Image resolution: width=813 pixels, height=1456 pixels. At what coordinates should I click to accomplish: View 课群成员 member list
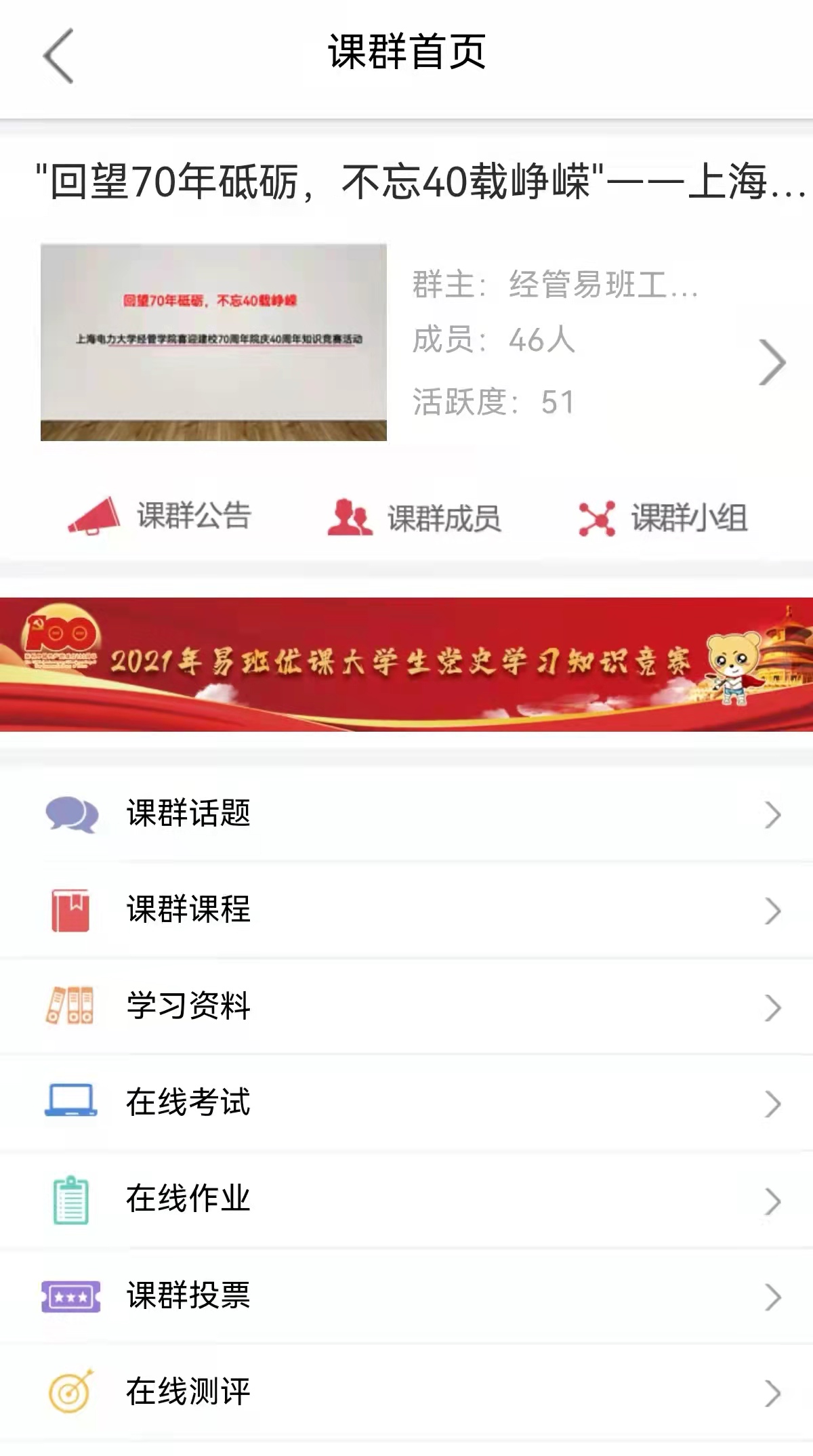click(415, 518)
